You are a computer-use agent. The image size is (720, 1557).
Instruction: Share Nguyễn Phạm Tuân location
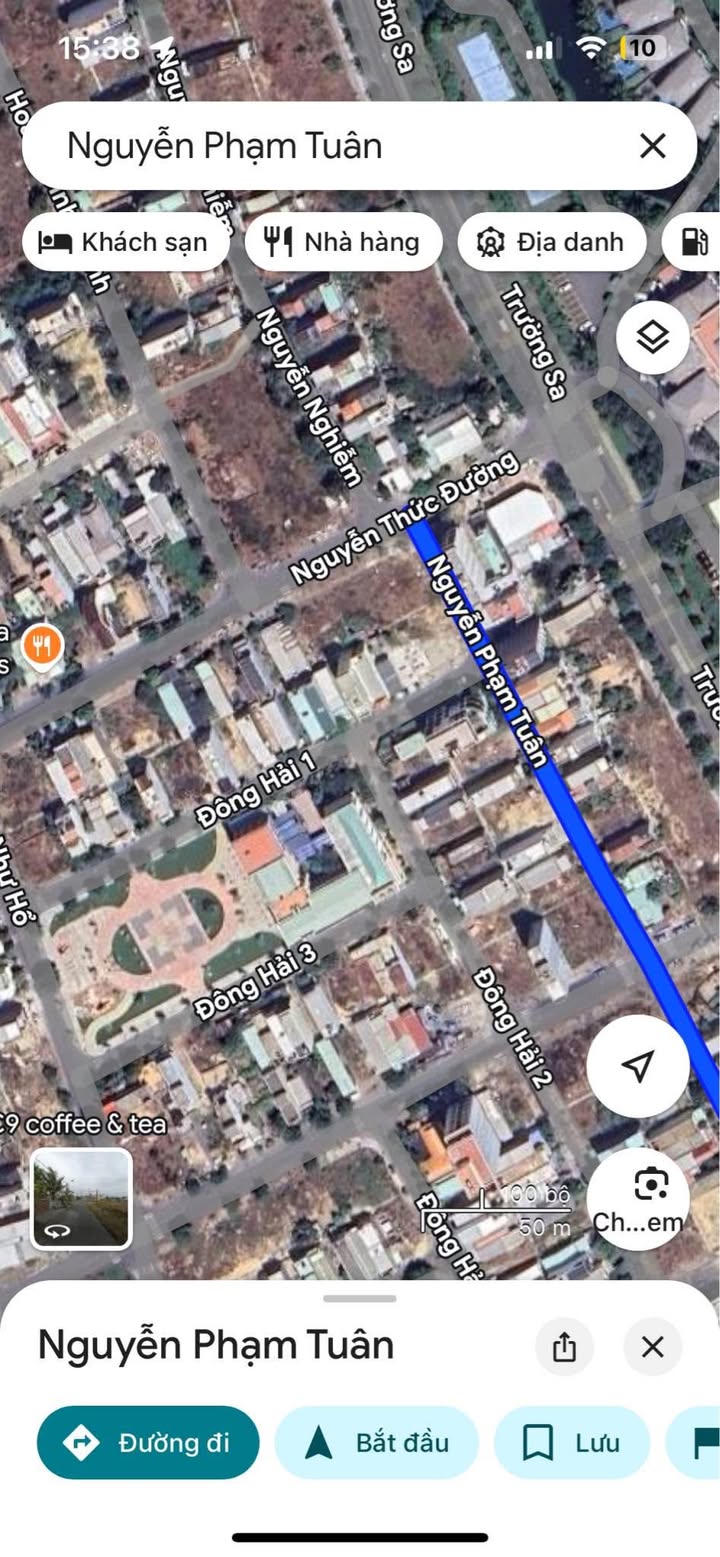click(x=564, y=1346)
